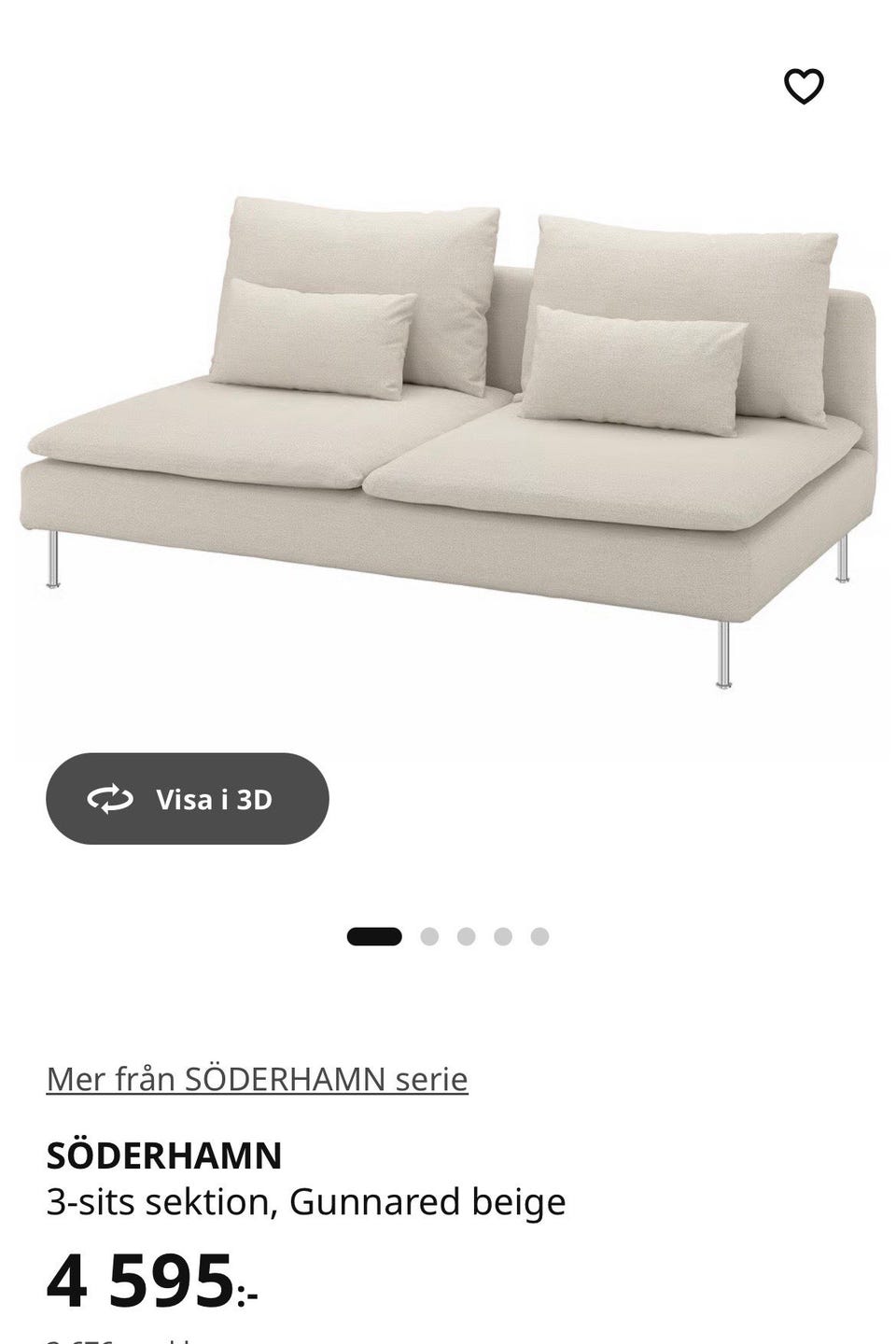This screenshot has height=1344, width=896.
Task: Open the Mer från SÖDERHAMN serie link
Action: pyautogui.click(x=257, y=1079)
